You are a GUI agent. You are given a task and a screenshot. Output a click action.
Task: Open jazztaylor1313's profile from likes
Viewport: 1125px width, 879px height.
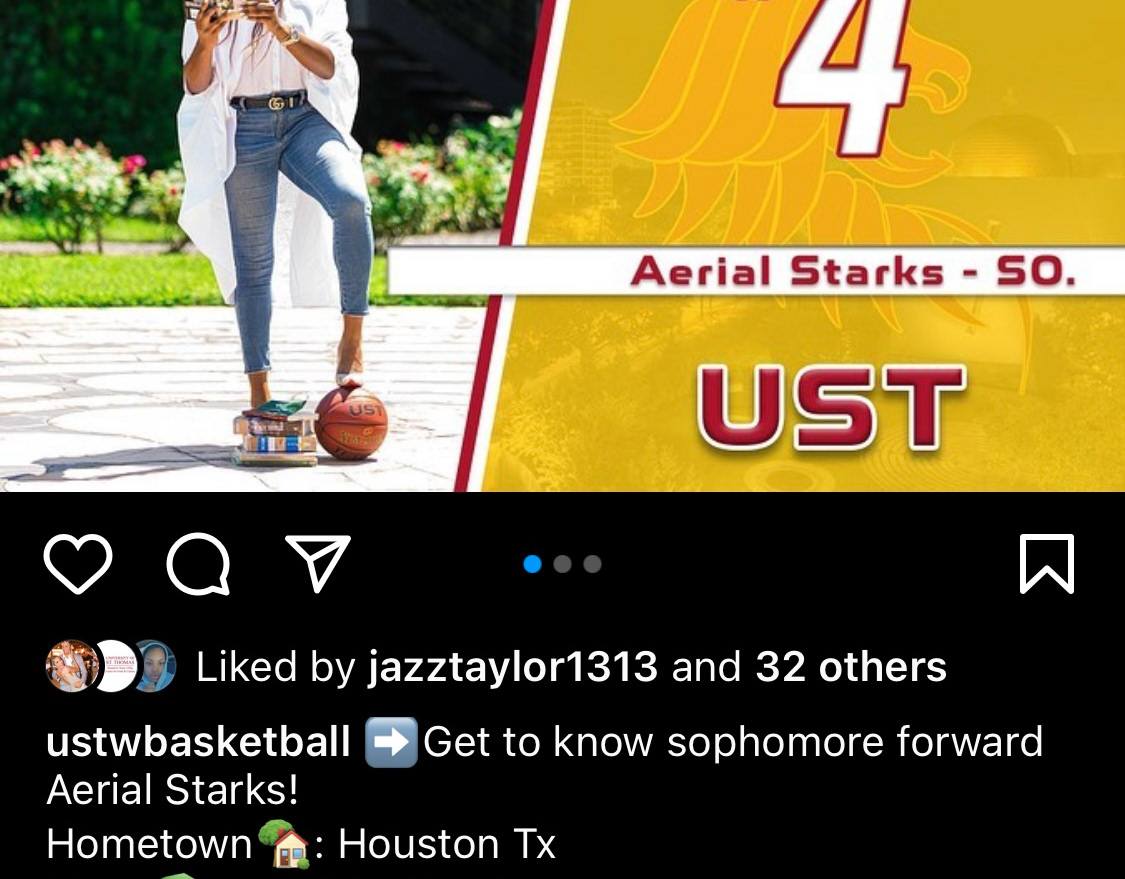pos(512,667)
